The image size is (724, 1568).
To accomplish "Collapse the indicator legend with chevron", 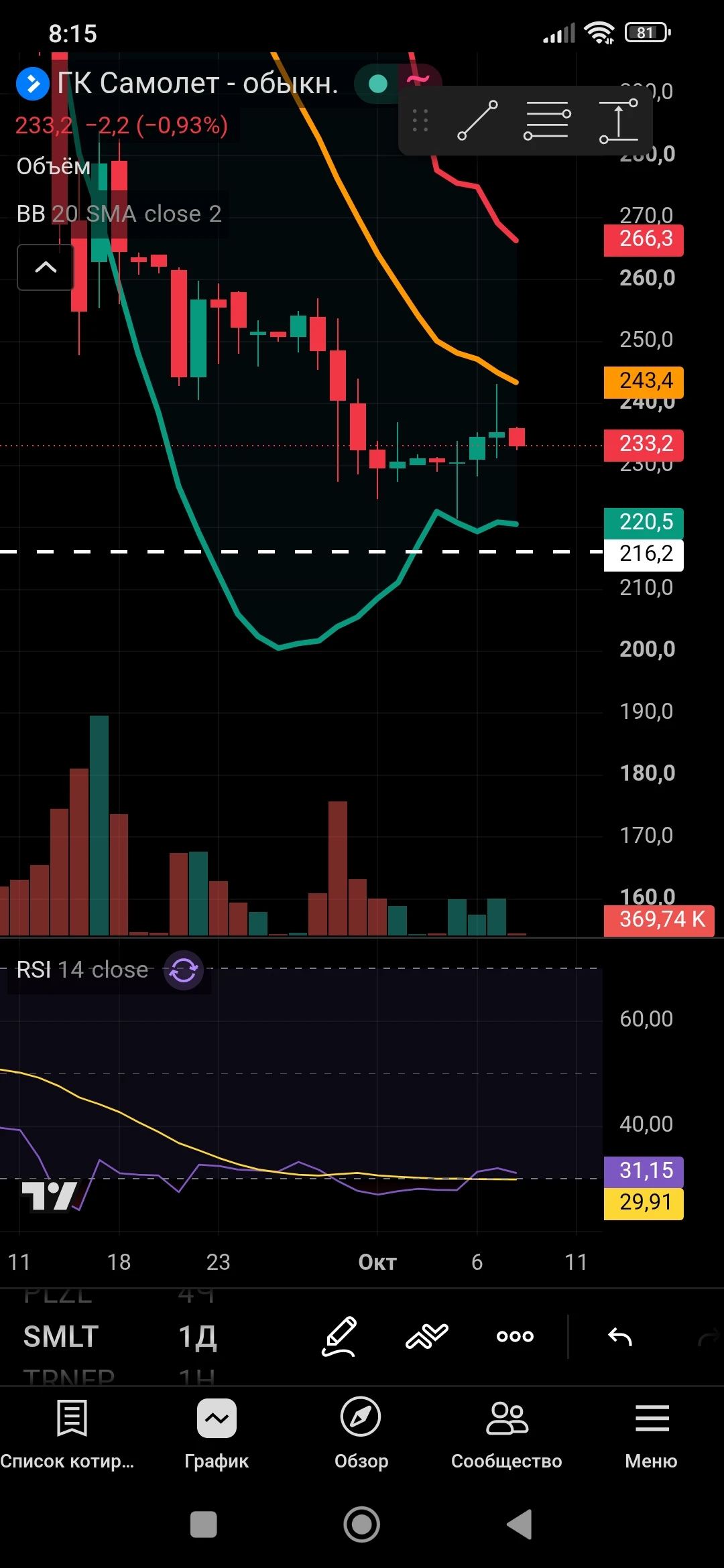I will pyautogui.click(x=46, y=267).
